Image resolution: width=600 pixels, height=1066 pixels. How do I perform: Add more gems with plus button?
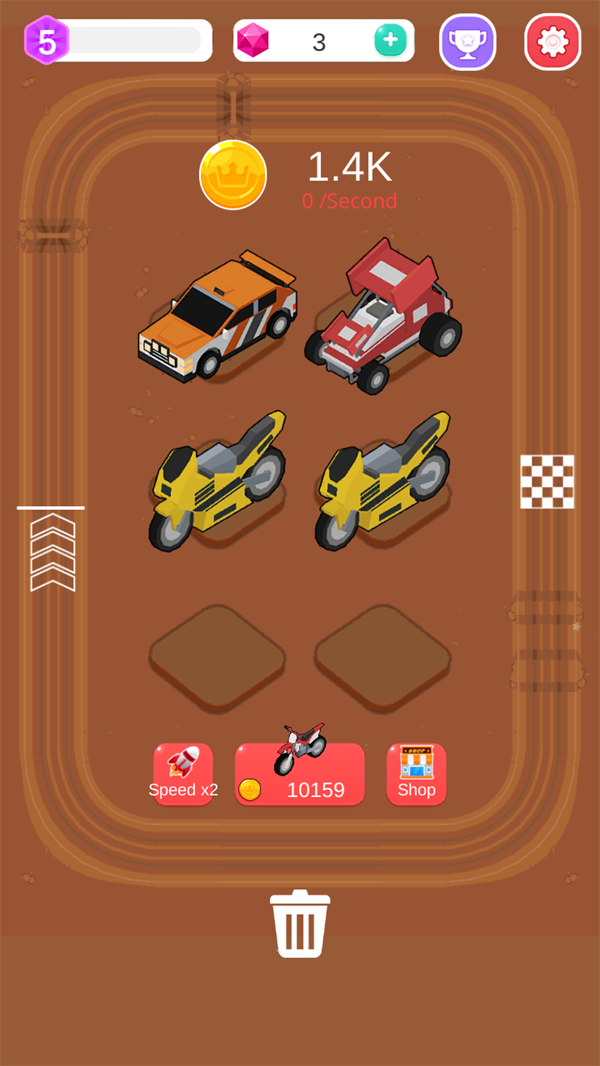(390, 41)
